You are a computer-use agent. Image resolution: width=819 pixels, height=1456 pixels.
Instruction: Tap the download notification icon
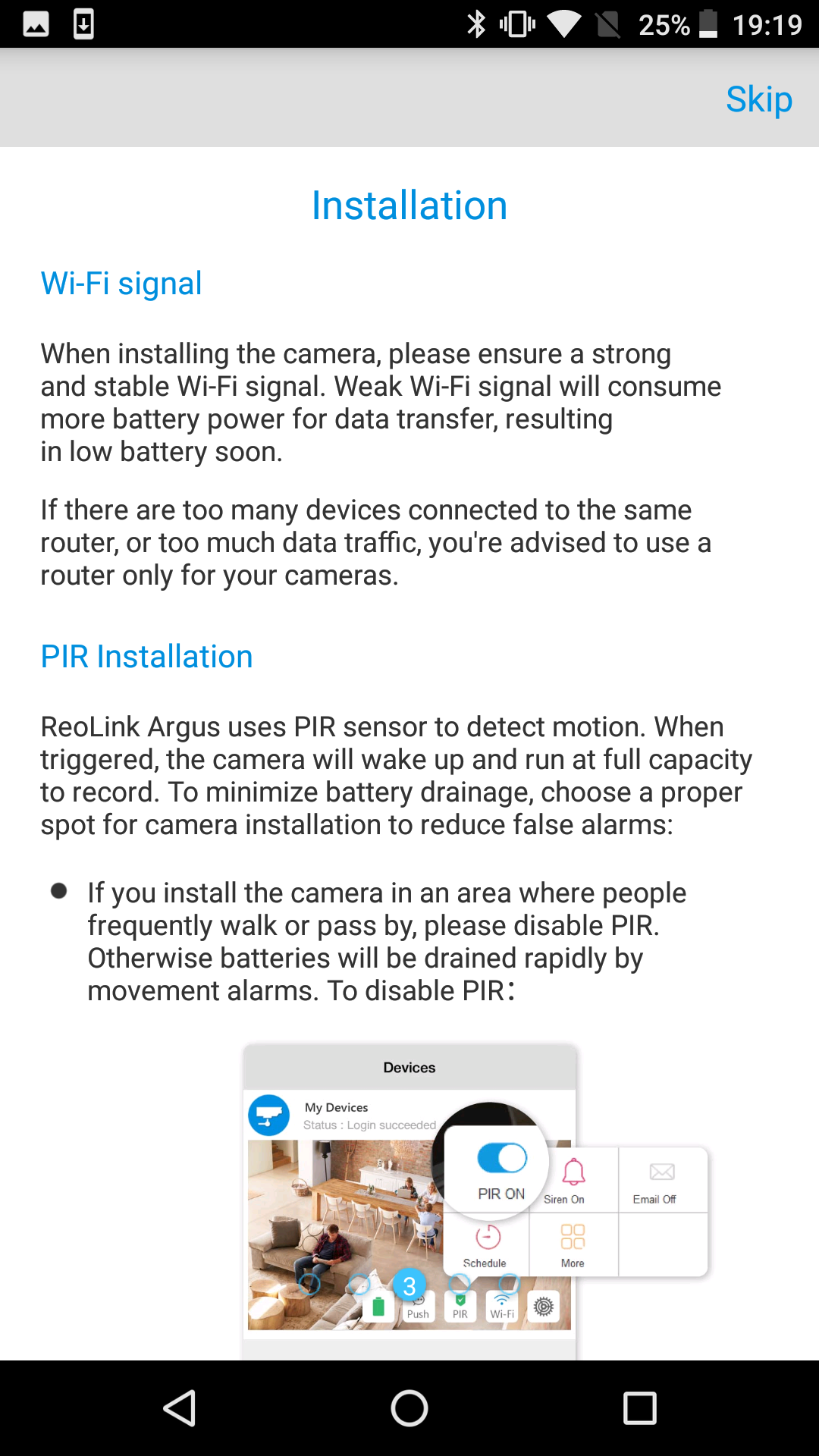[83, 25]
